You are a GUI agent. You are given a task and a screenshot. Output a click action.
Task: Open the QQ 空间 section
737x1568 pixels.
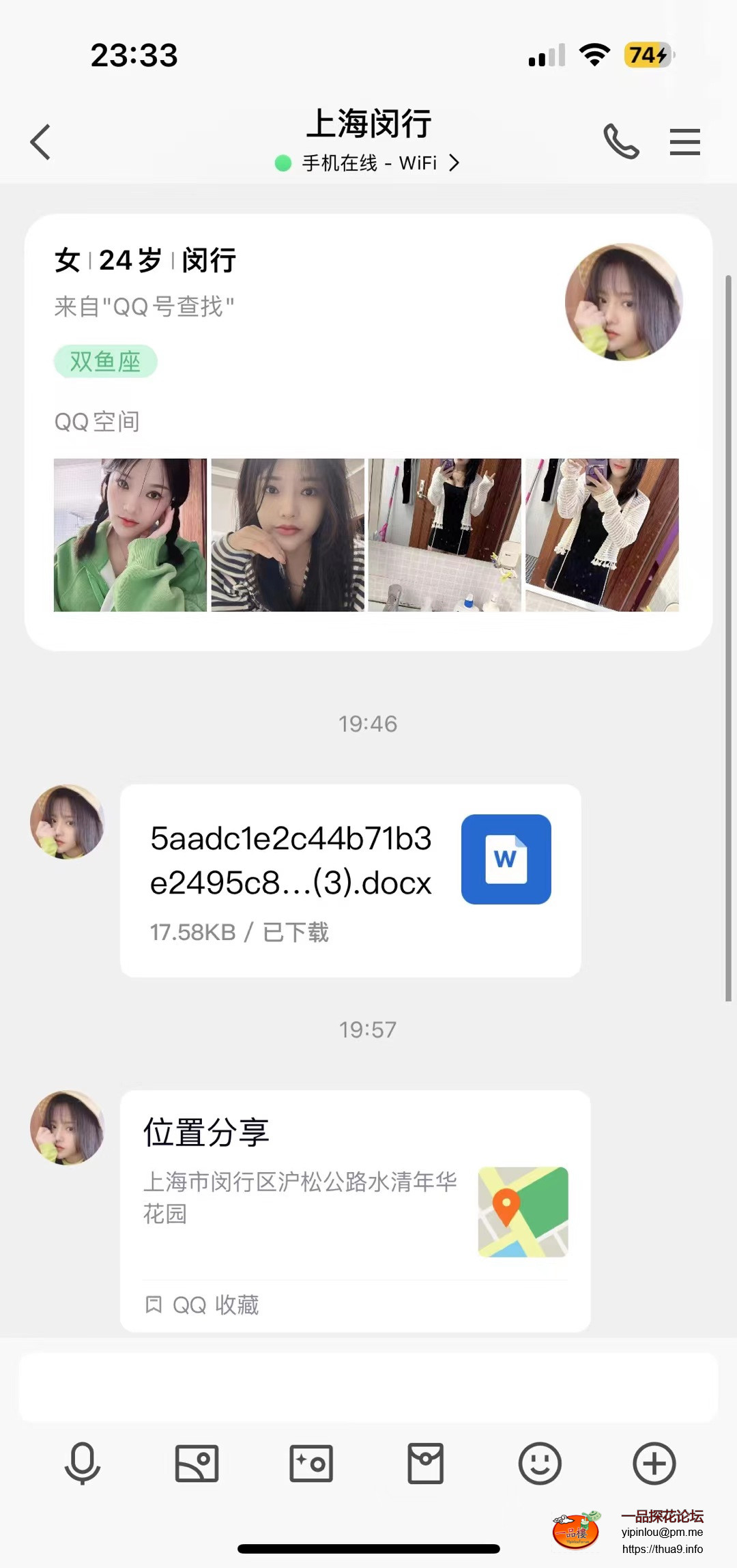click(97, 421)
